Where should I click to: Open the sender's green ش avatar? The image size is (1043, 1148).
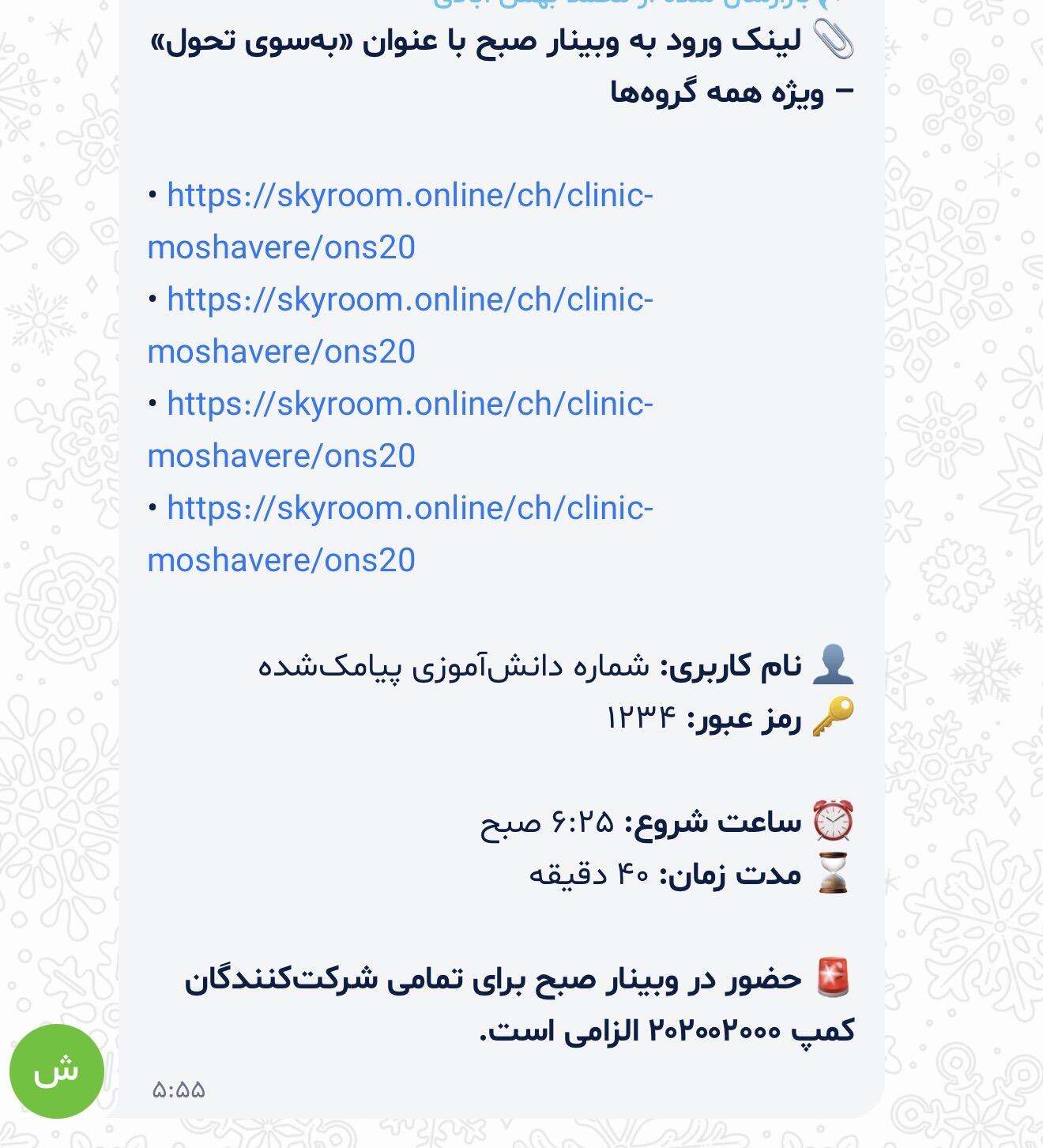57,1071
